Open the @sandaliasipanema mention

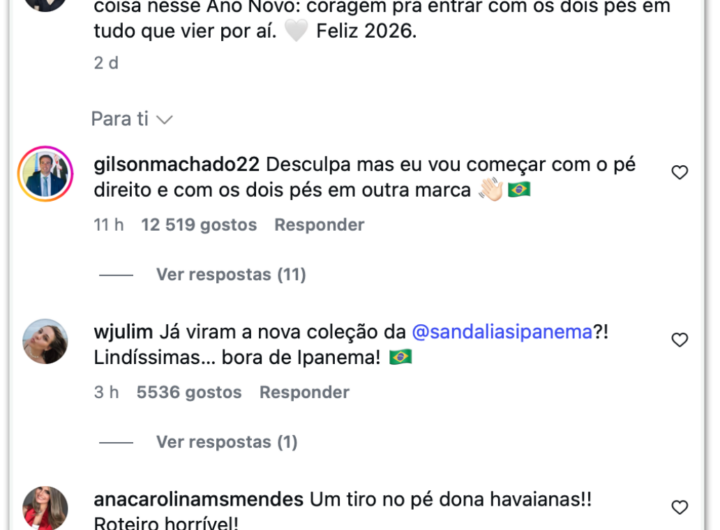(501, 332)
